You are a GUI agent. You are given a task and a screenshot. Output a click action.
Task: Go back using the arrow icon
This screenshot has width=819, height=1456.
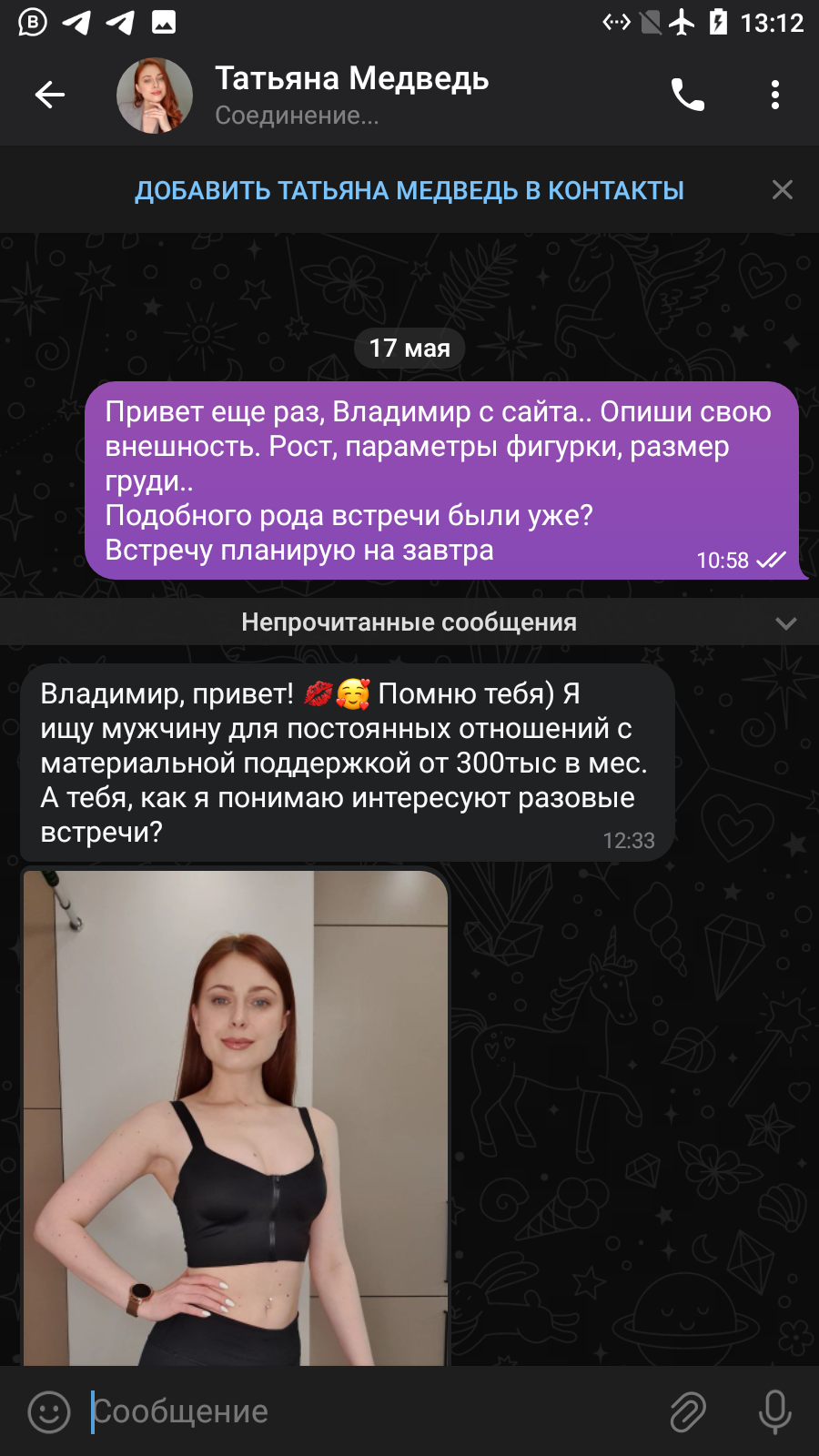pos(50,94)
